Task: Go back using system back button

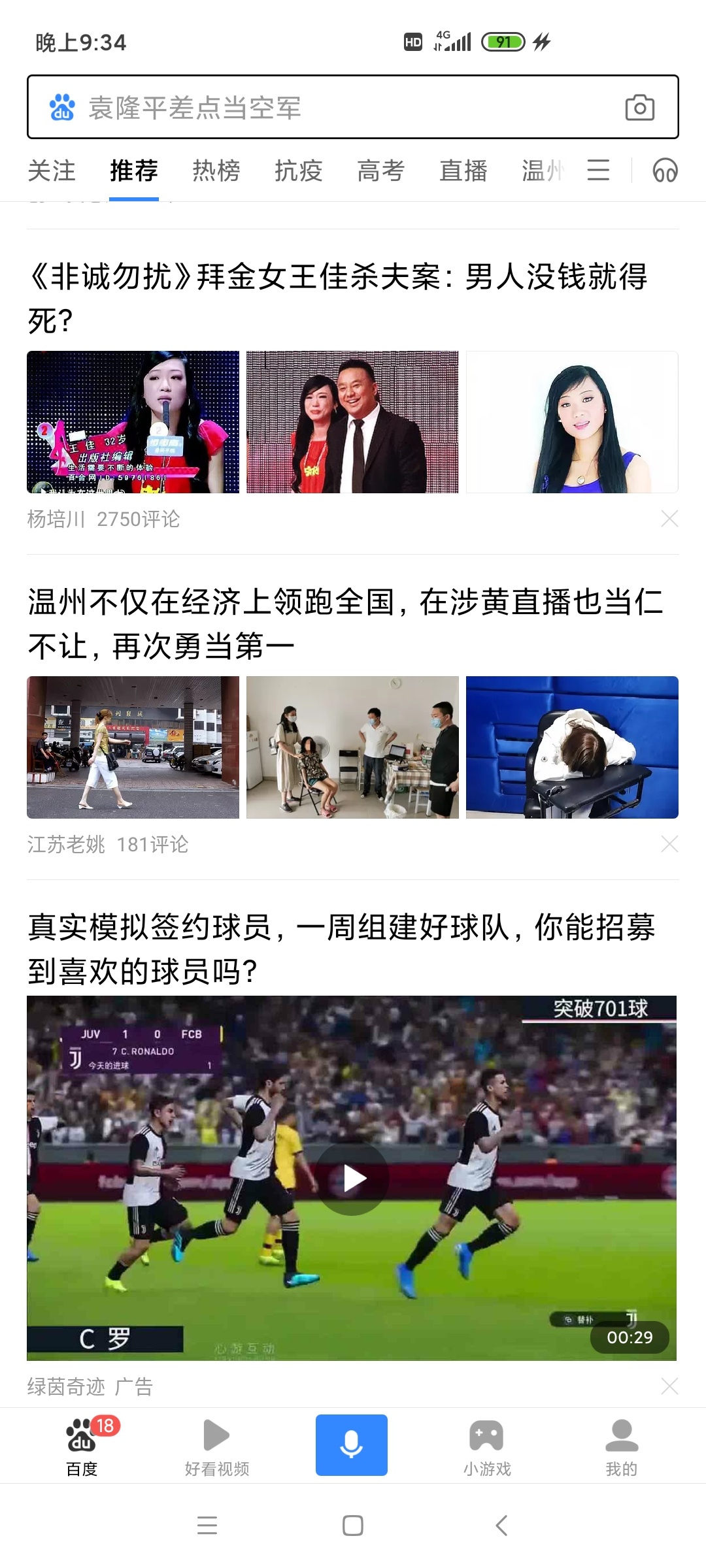Action: click(x=501, y=1526)
